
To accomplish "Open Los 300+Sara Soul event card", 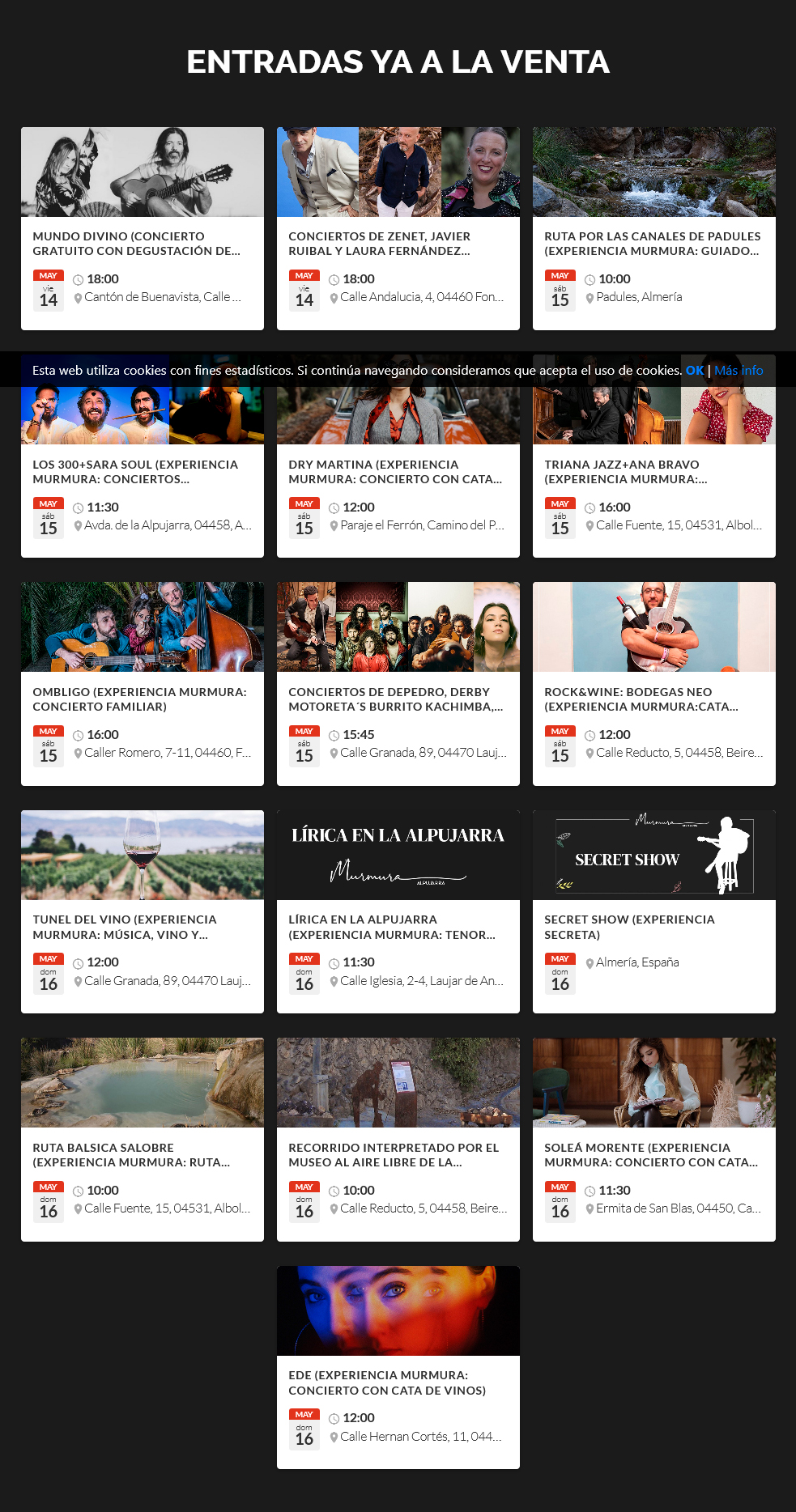I will (x=143, y=473).
